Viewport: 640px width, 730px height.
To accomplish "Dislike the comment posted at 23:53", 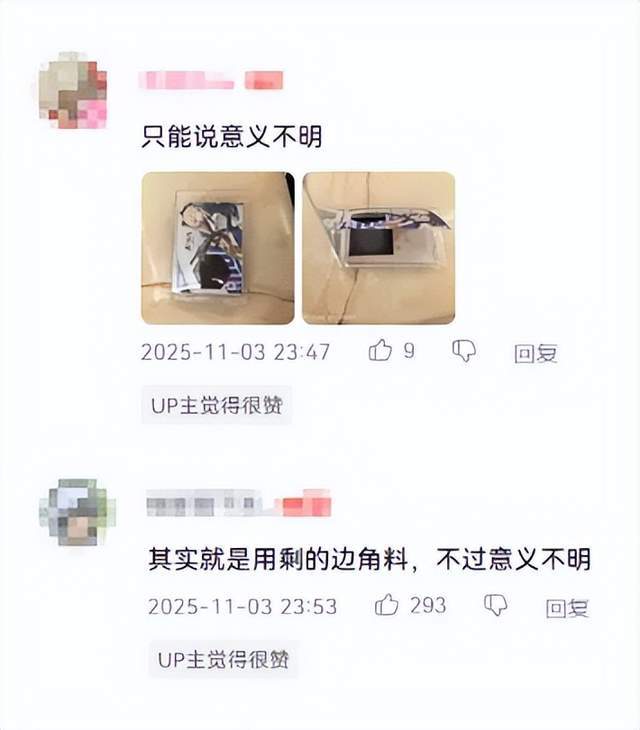I will pyautogui.click(x=495, y=605).
